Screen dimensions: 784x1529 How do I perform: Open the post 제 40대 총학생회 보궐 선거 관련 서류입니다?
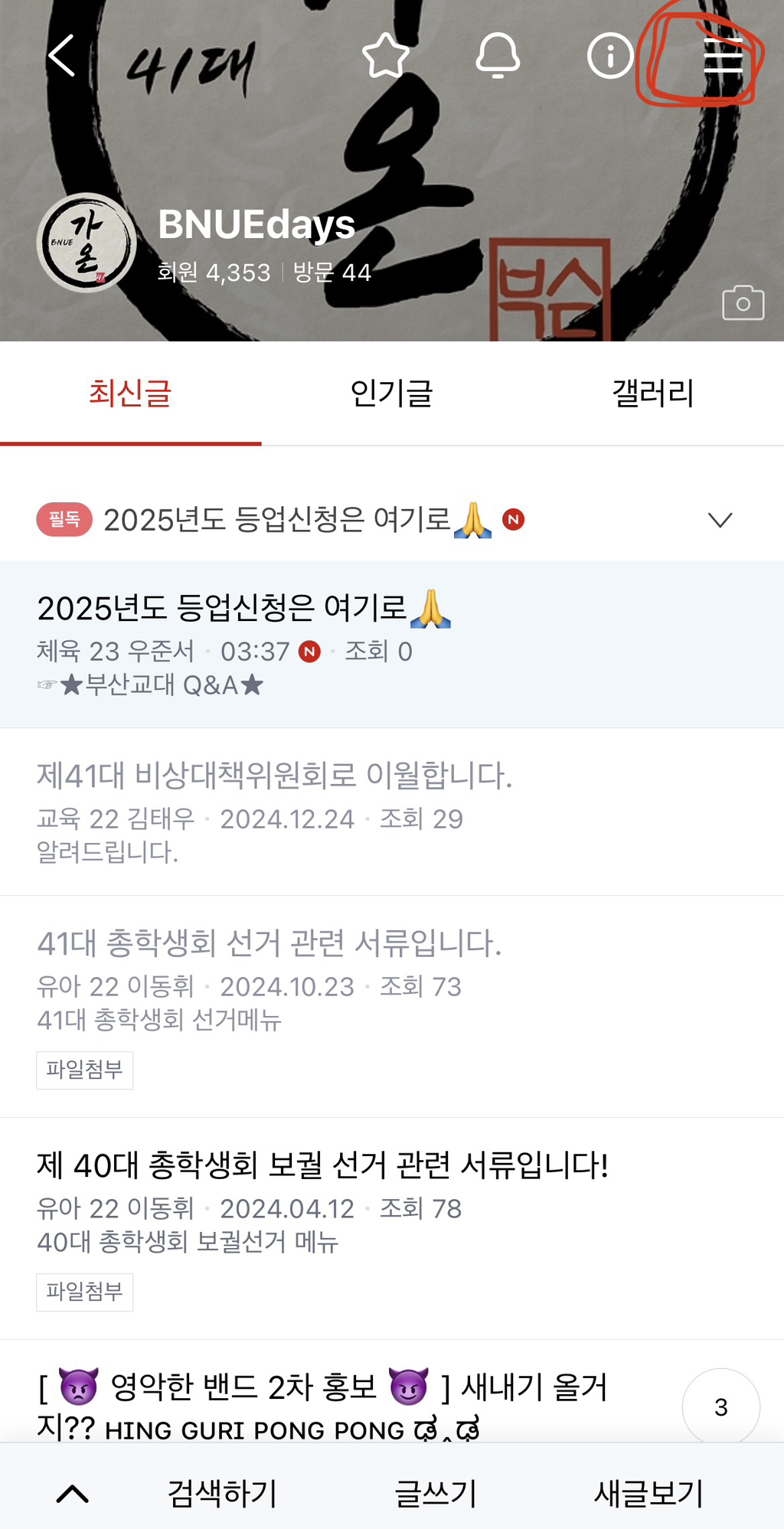point(392,1228)
